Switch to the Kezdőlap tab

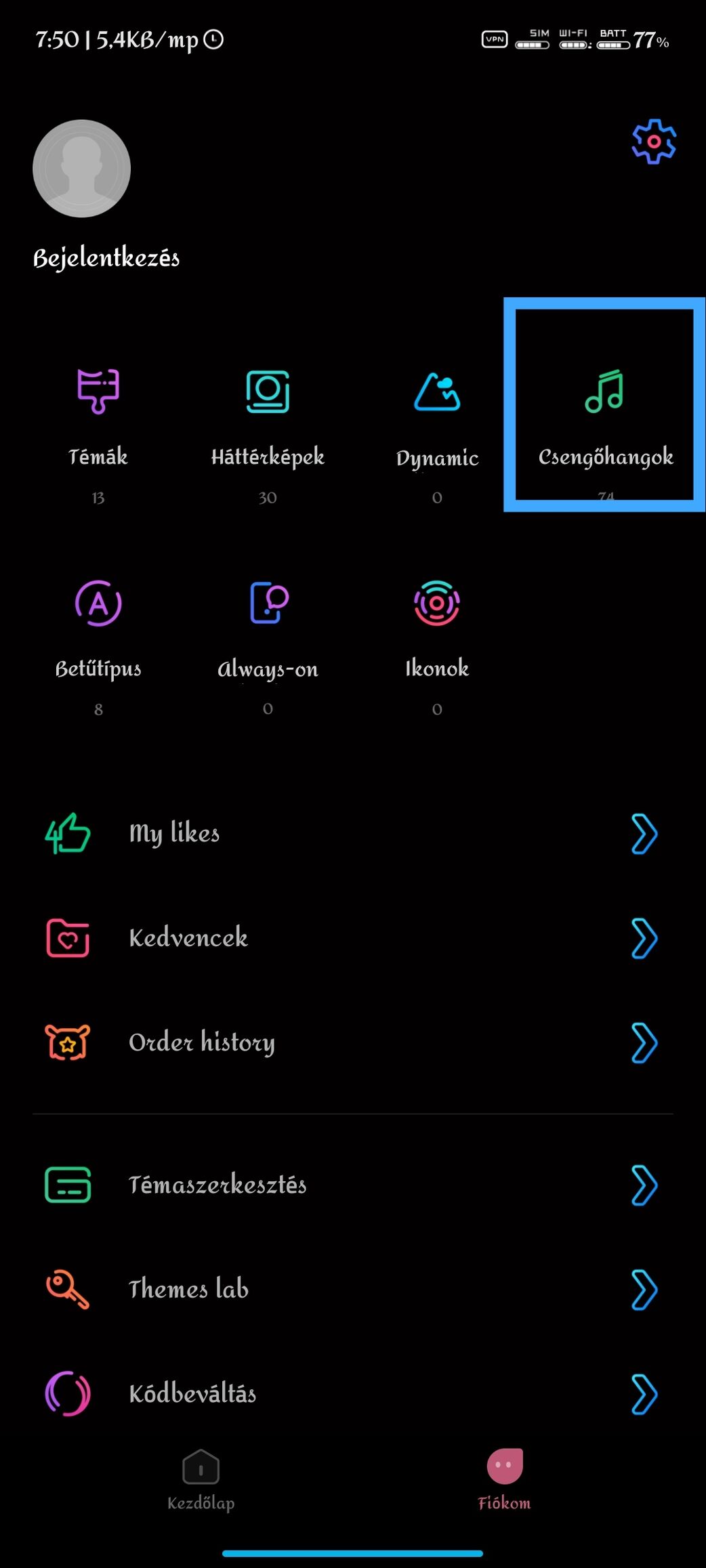201,1481
